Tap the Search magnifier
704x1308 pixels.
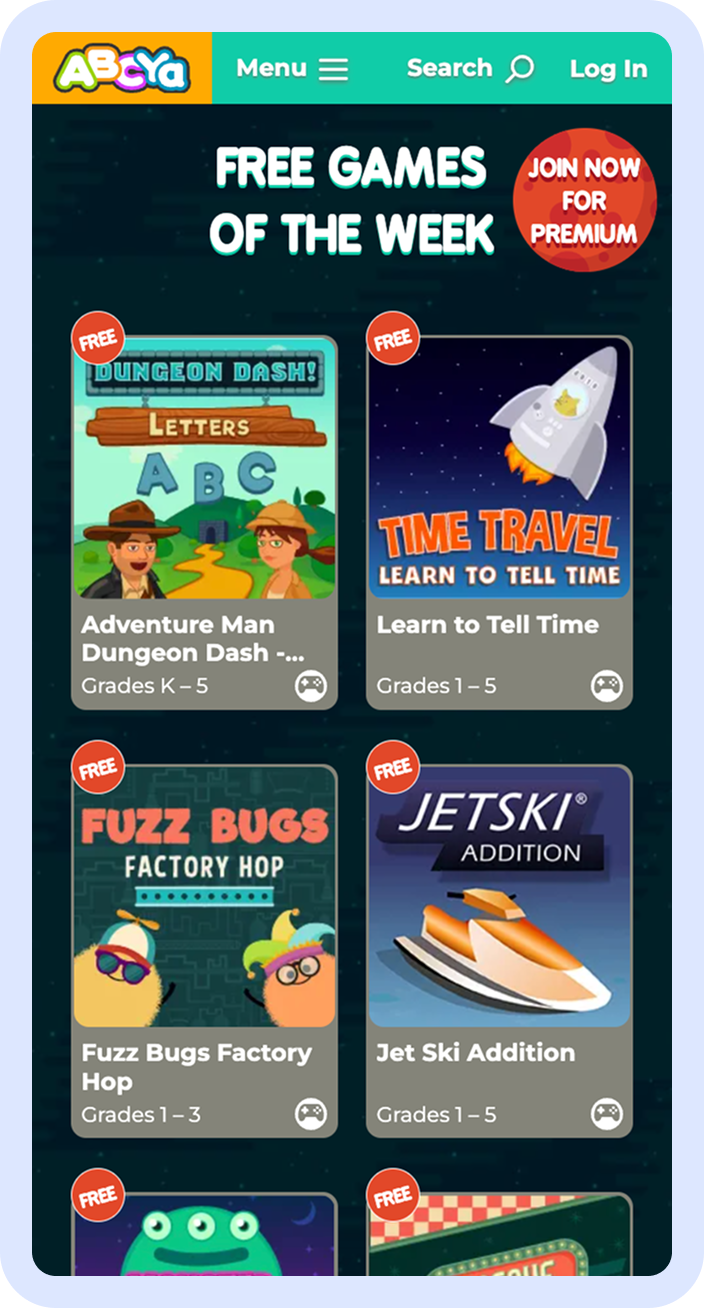[x=519, y=69]
